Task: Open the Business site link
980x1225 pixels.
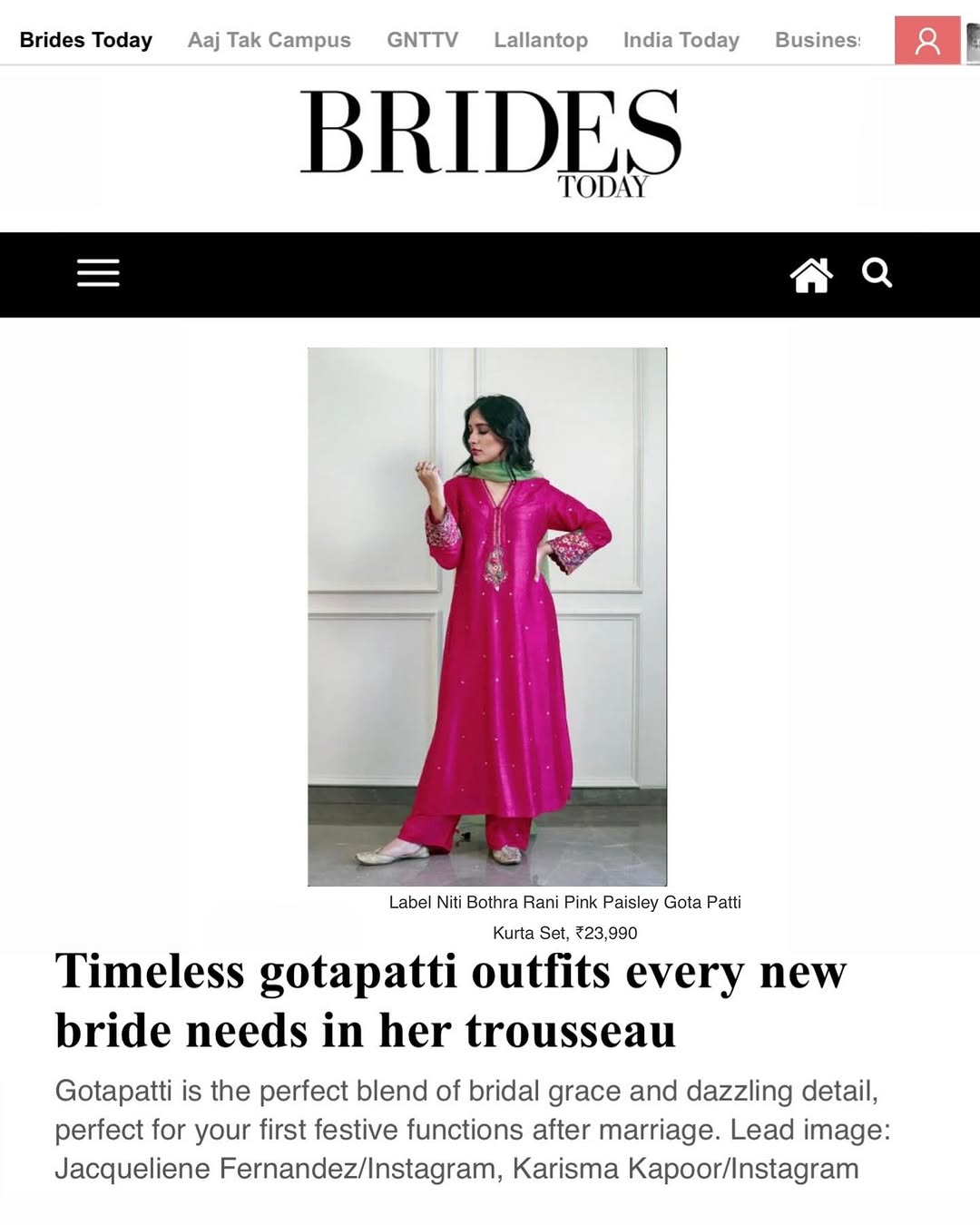Action: [816, 40]
